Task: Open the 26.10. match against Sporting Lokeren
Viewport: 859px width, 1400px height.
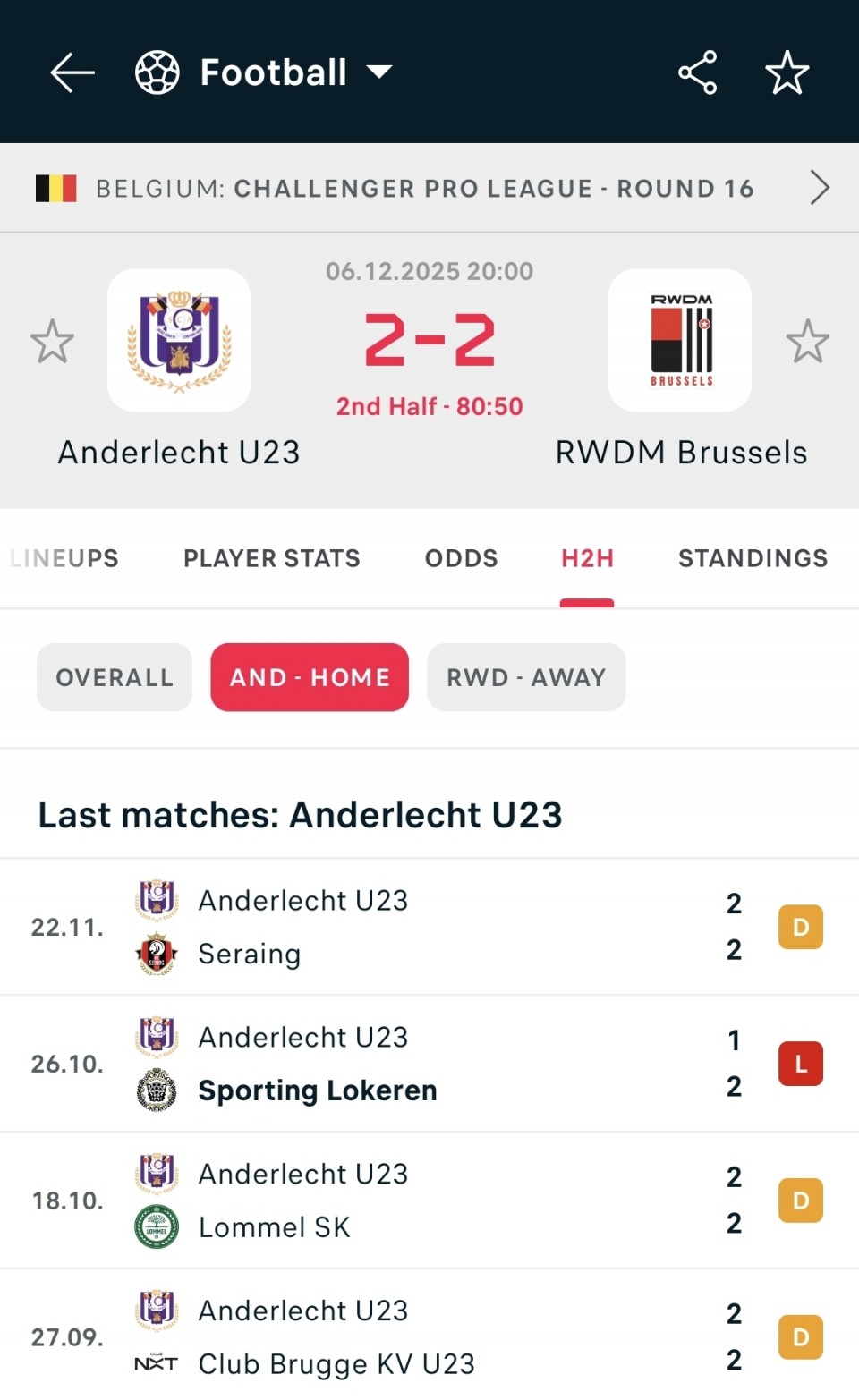Action: tap(429, 1064)
